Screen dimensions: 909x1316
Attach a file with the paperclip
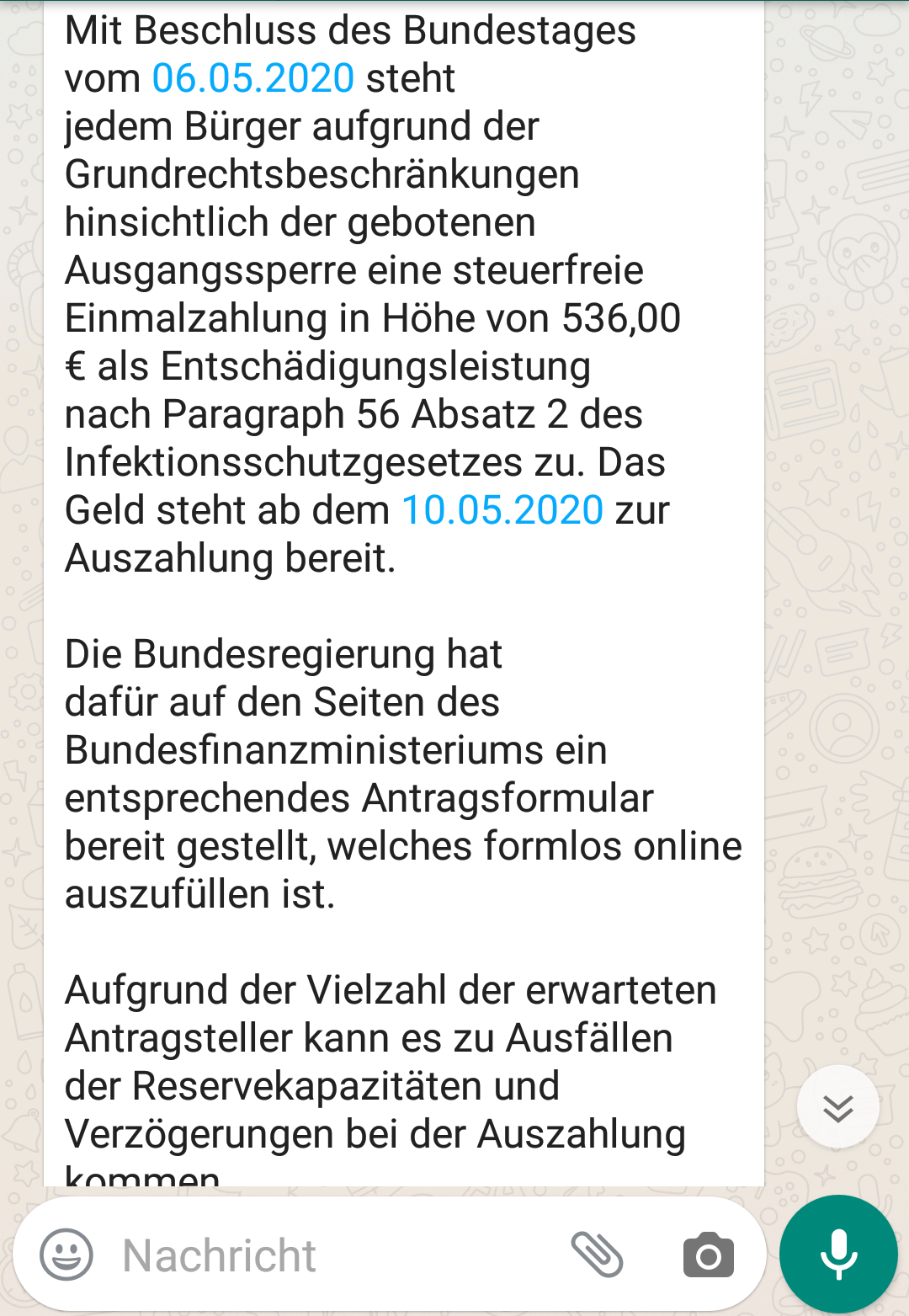[x=597, y=1255]
